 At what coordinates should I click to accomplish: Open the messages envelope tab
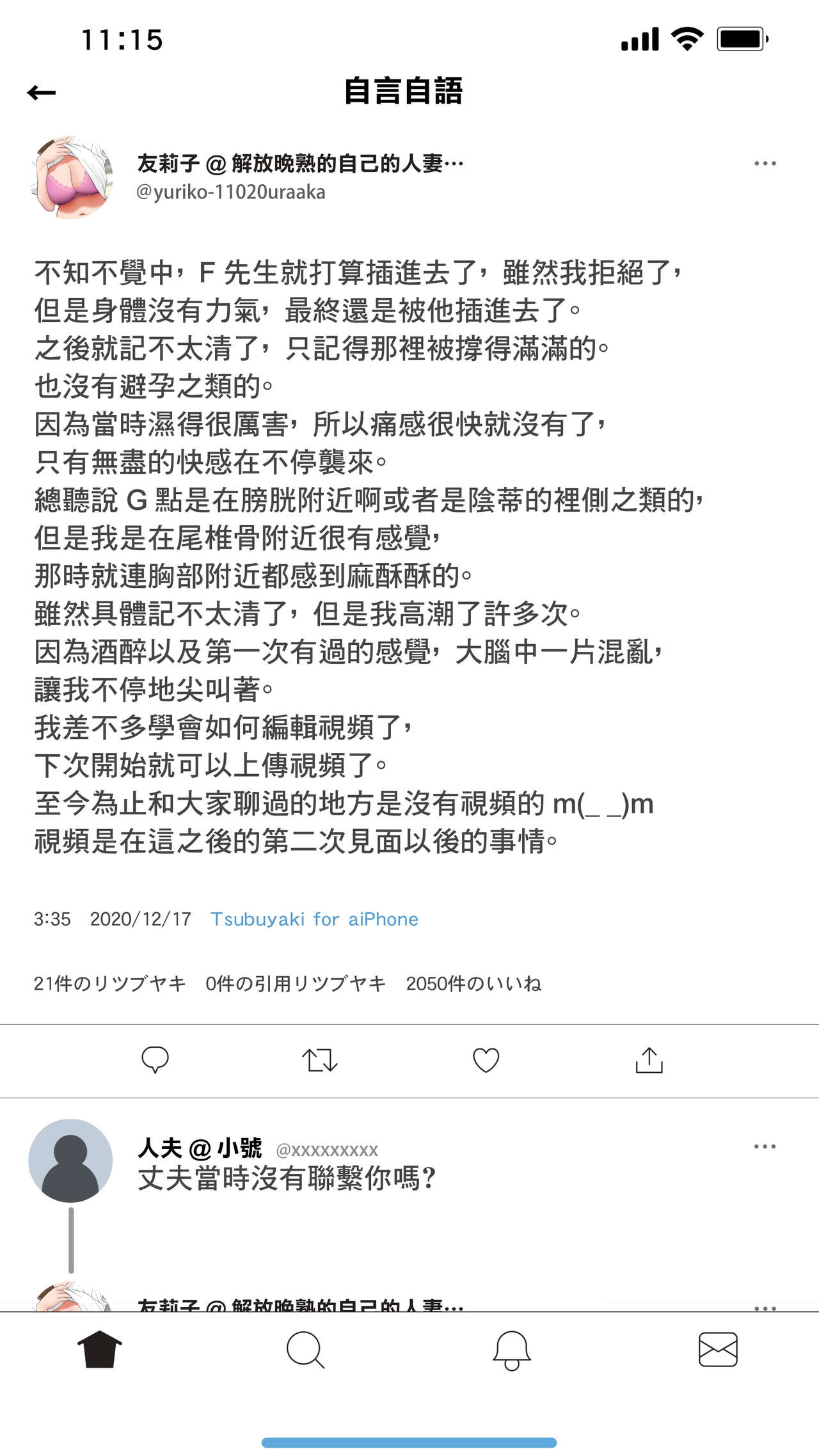pos(717,1350)
